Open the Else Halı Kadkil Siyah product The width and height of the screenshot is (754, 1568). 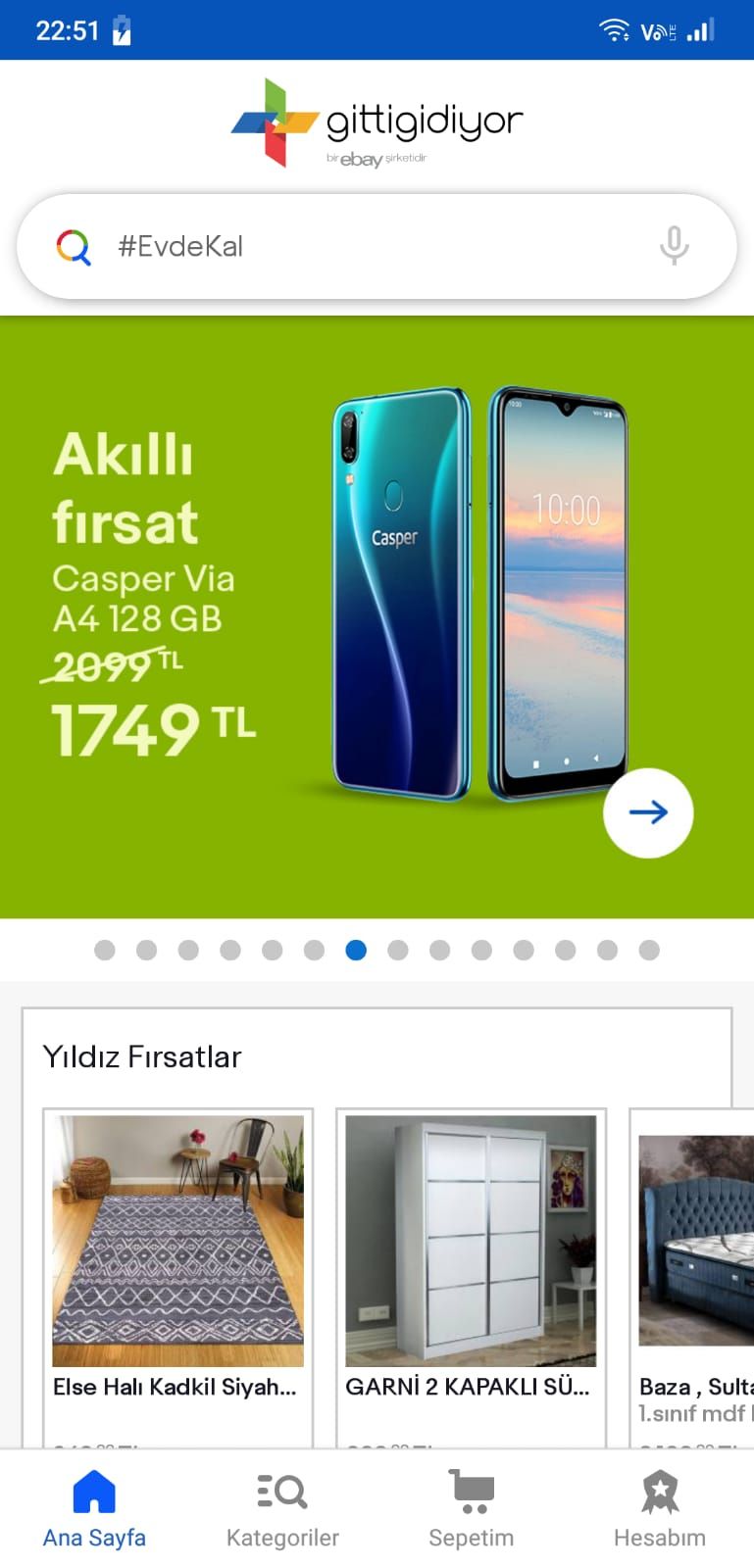(177, 1264)
